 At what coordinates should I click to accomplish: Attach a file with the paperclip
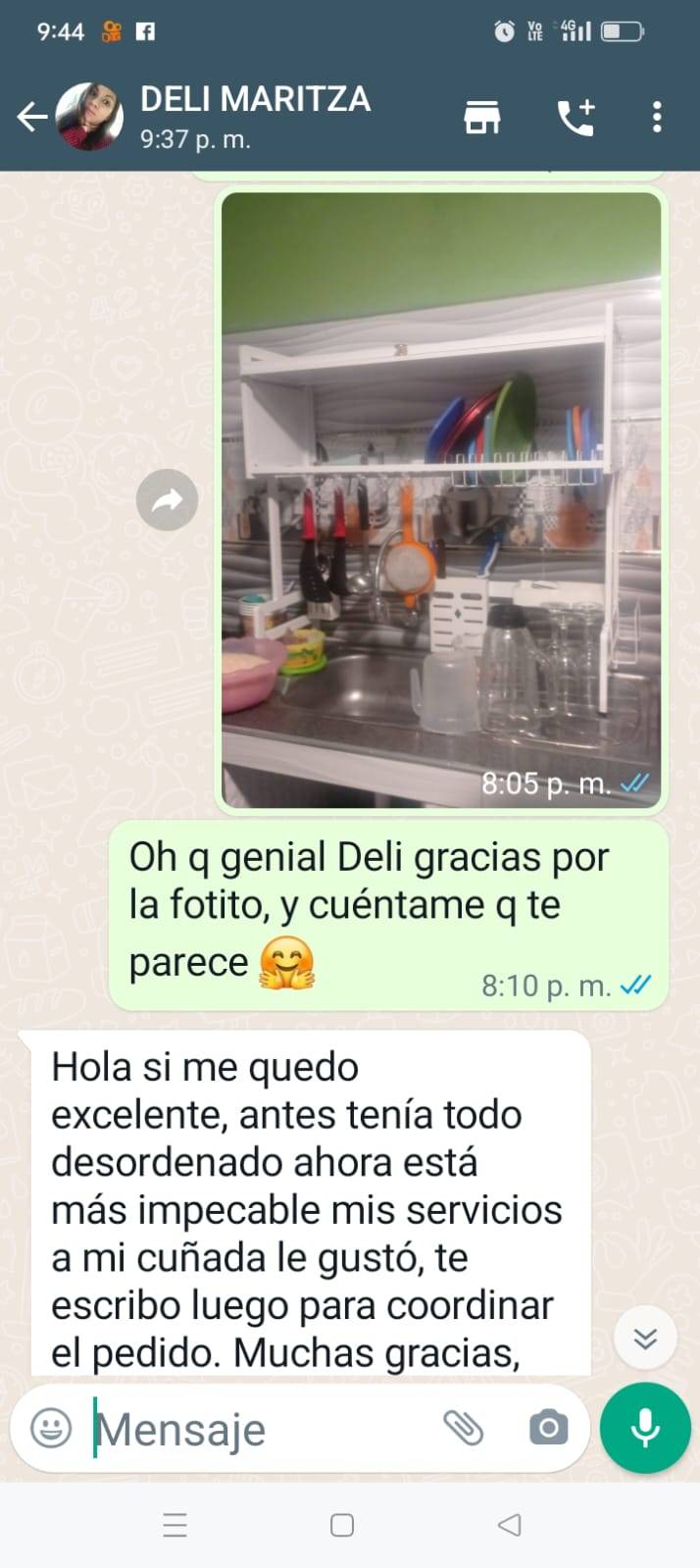(x=464, y=1428)
